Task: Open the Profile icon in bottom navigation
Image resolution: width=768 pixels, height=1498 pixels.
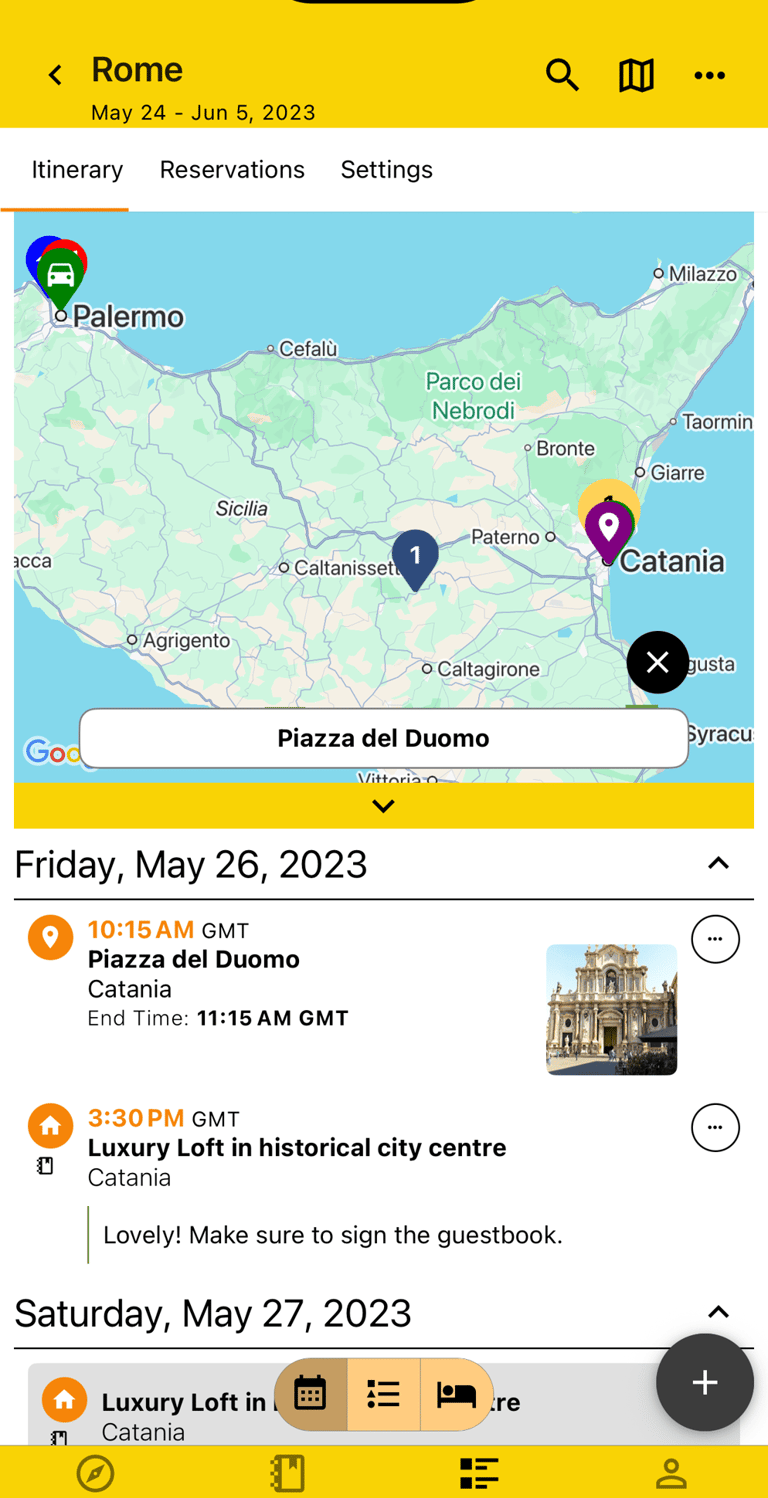Action: tap(671, 1472)
